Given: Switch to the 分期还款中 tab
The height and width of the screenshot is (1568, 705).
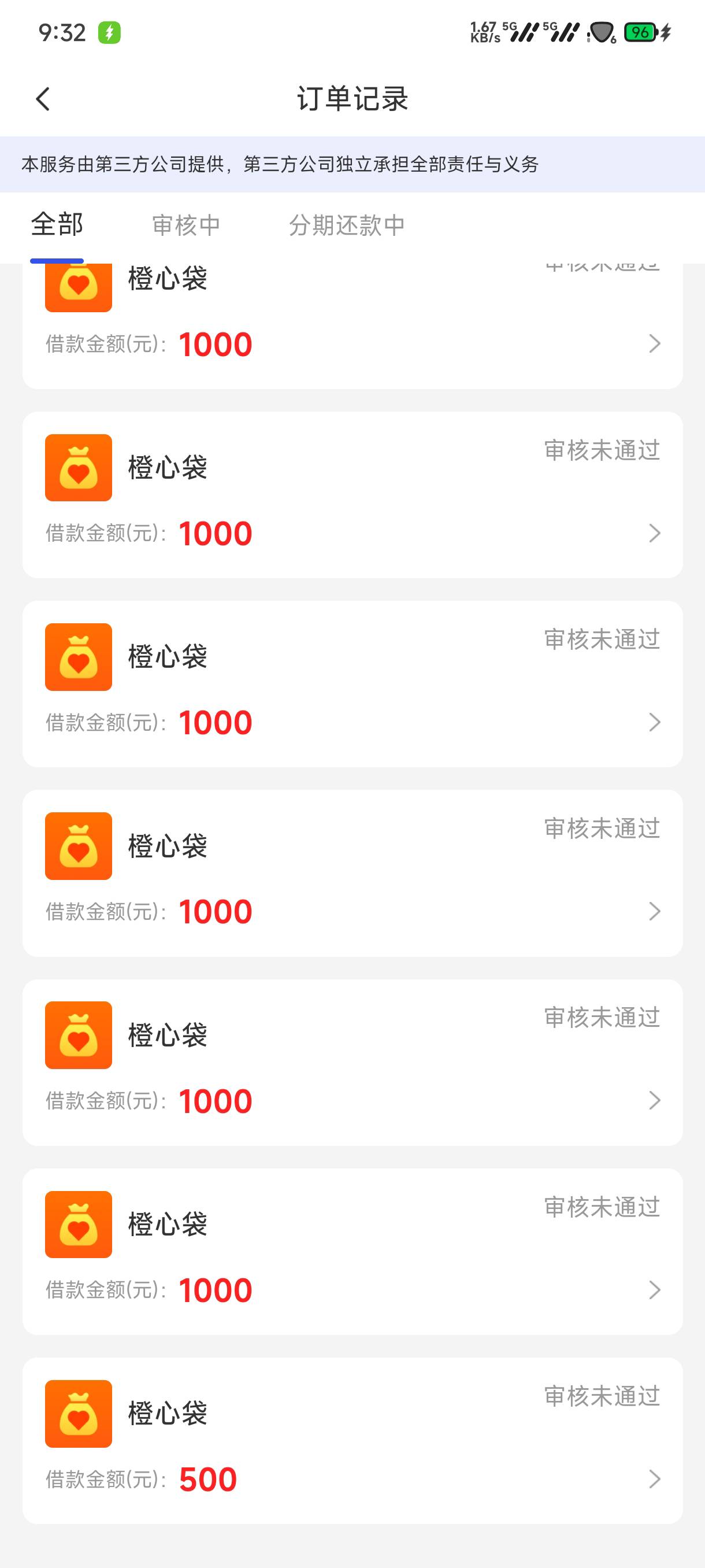Looking at the screenshot, I should 347,226.
